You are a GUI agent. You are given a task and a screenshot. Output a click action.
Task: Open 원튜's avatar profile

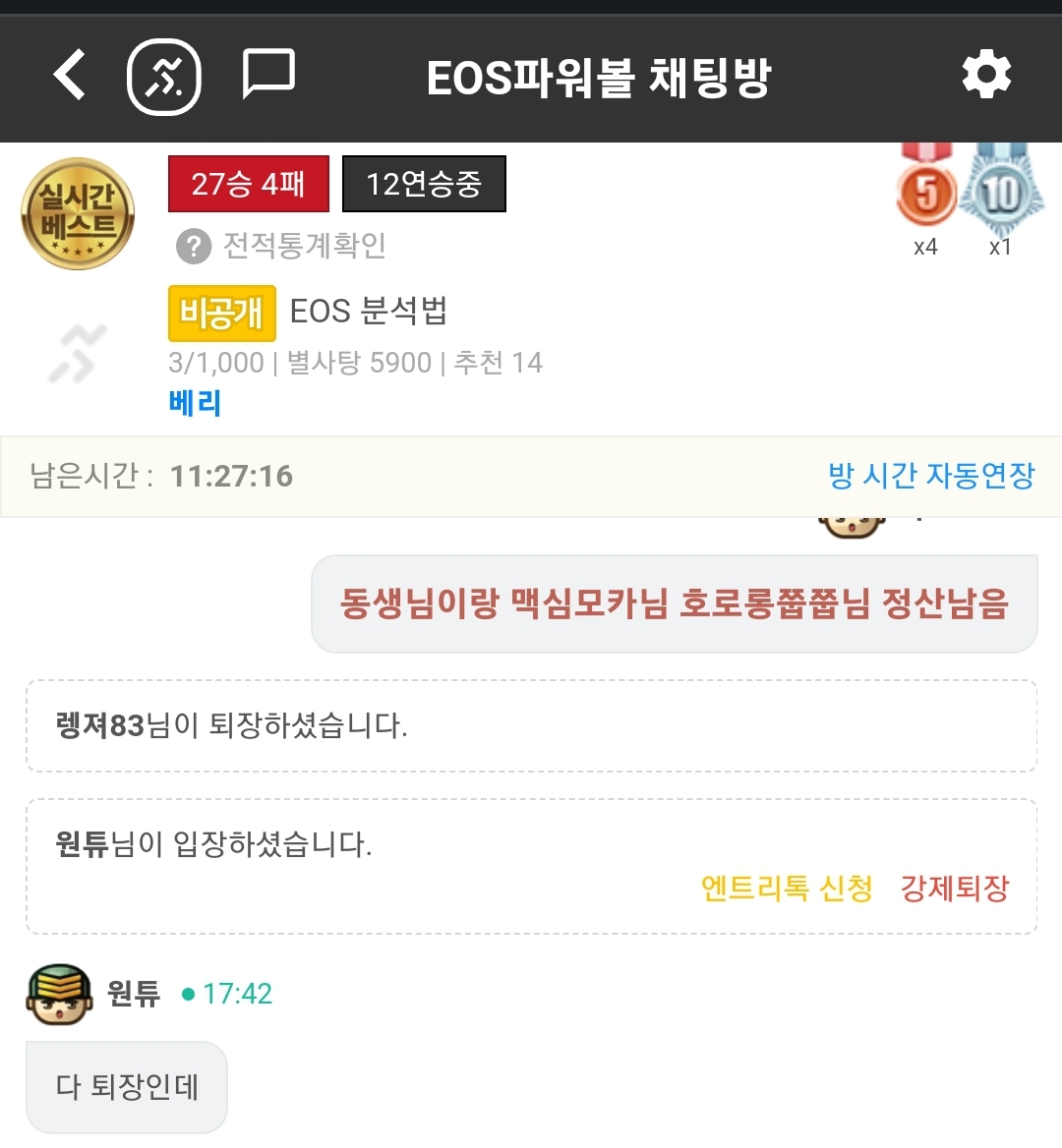point(59,995)
